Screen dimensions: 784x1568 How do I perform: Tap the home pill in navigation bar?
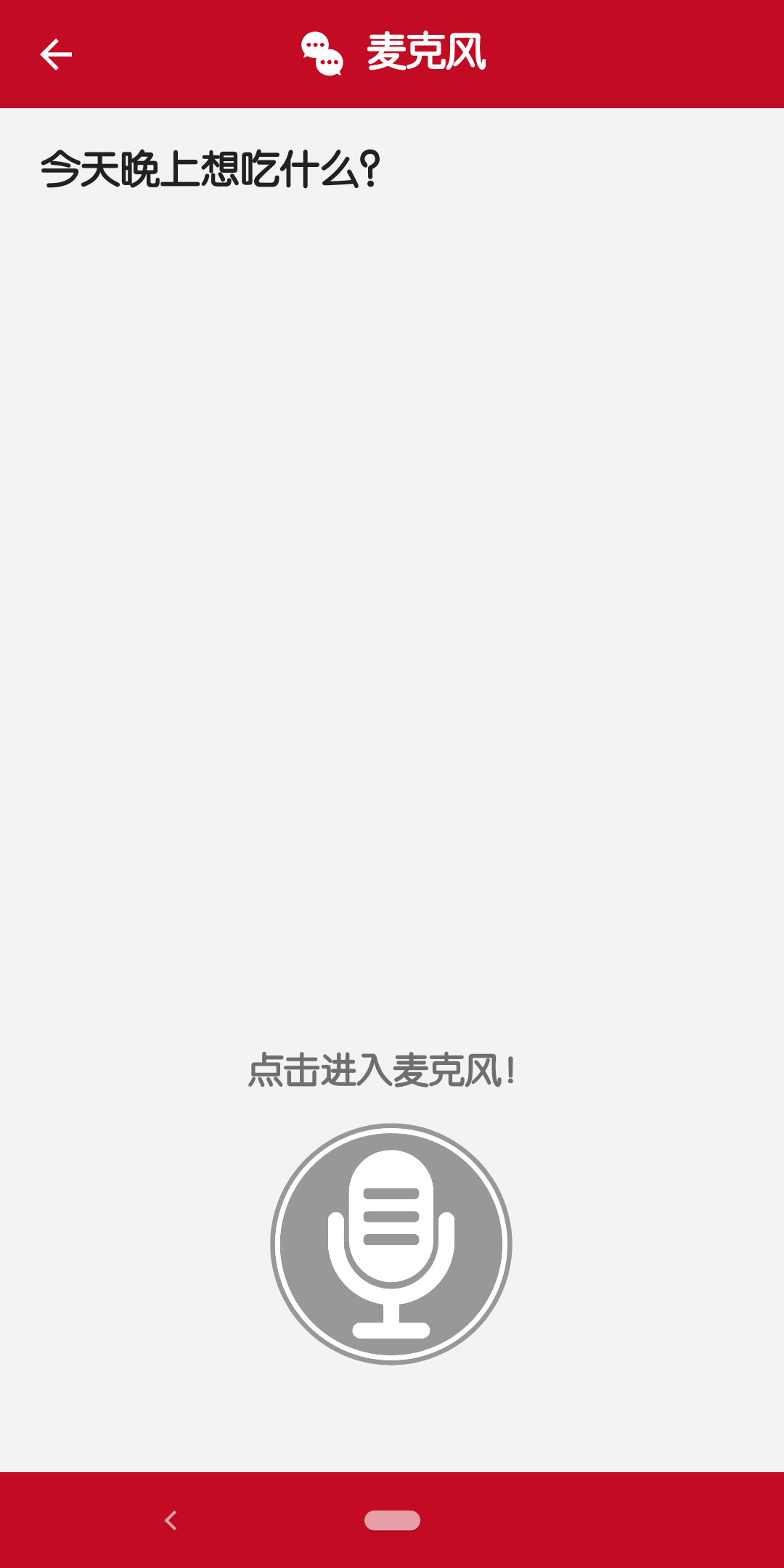(x=392, y=1520)
